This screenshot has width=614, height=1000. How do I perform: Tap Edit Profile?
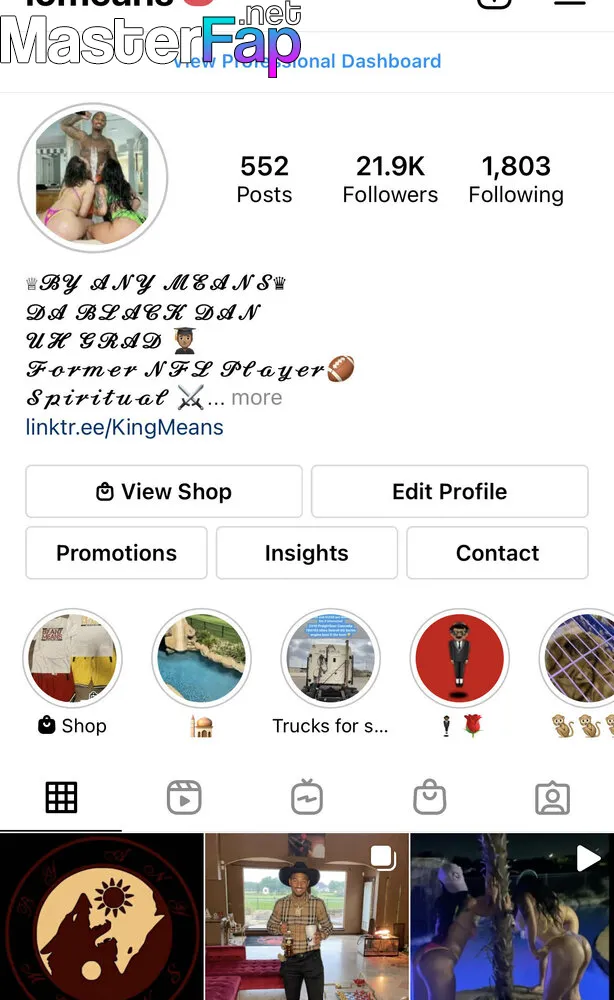point(450,491)
